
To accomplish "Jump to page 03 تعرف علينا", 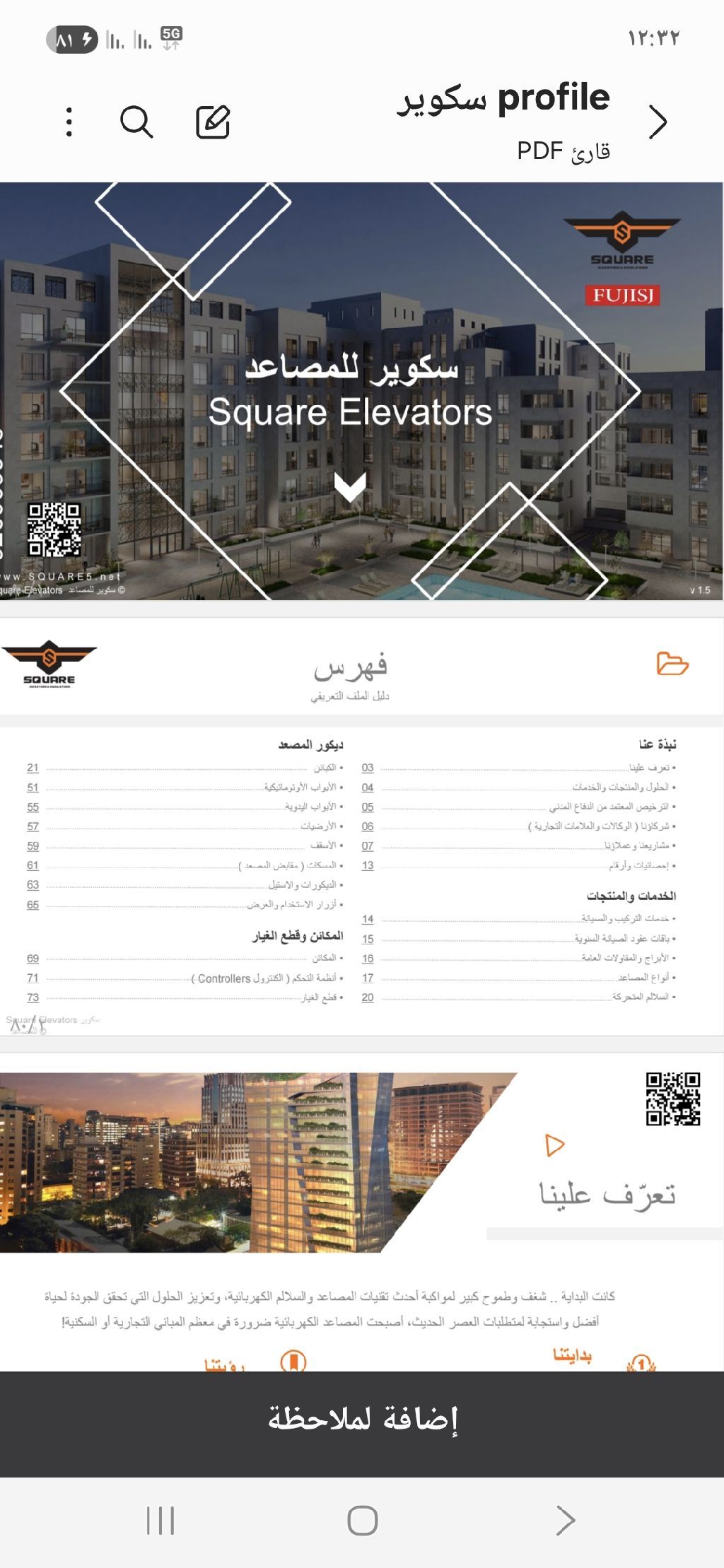I will click(368, 768).
